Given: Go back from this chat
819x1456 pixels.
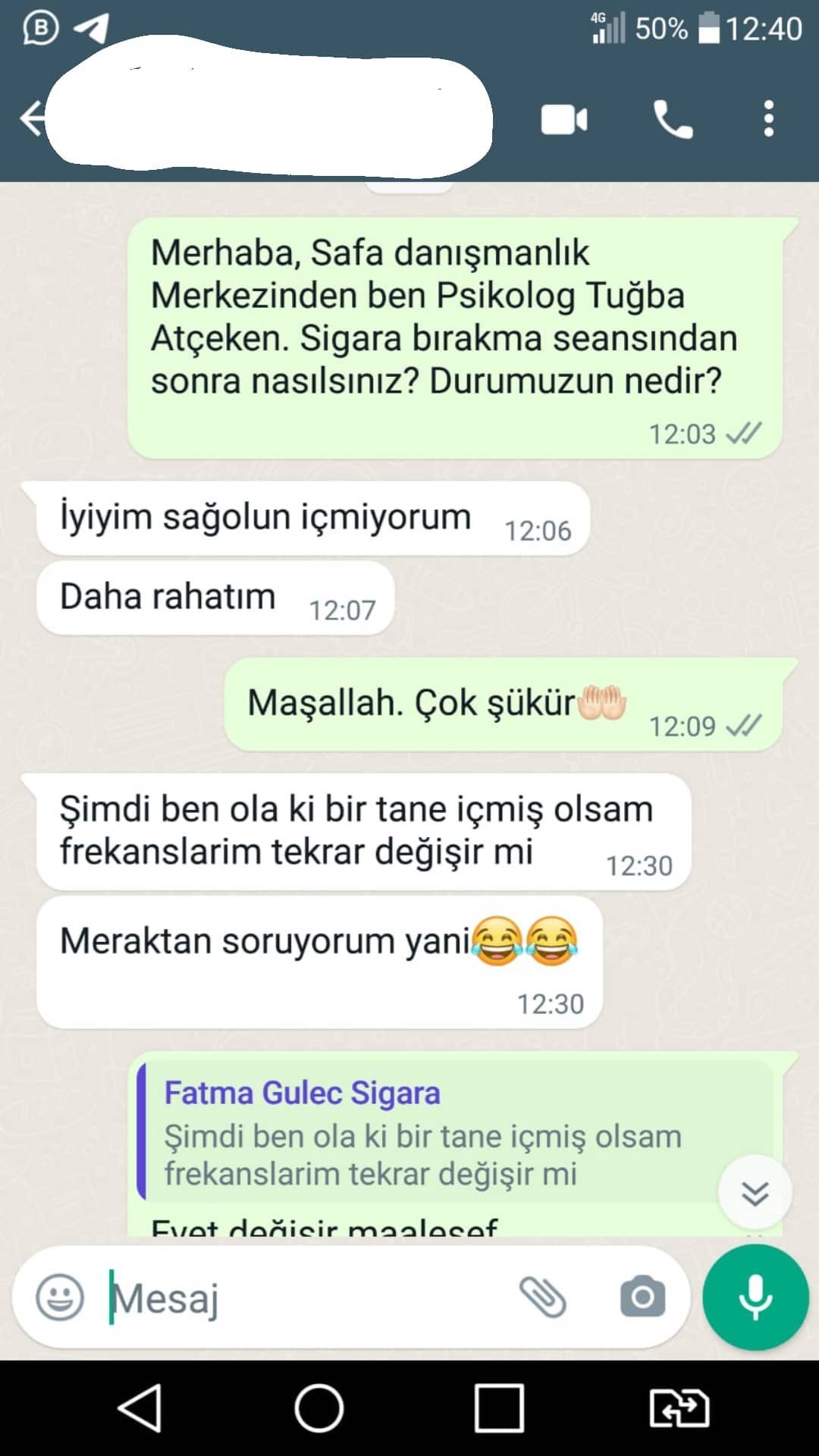Looking at the screenshot, I should tap(32, 119).
